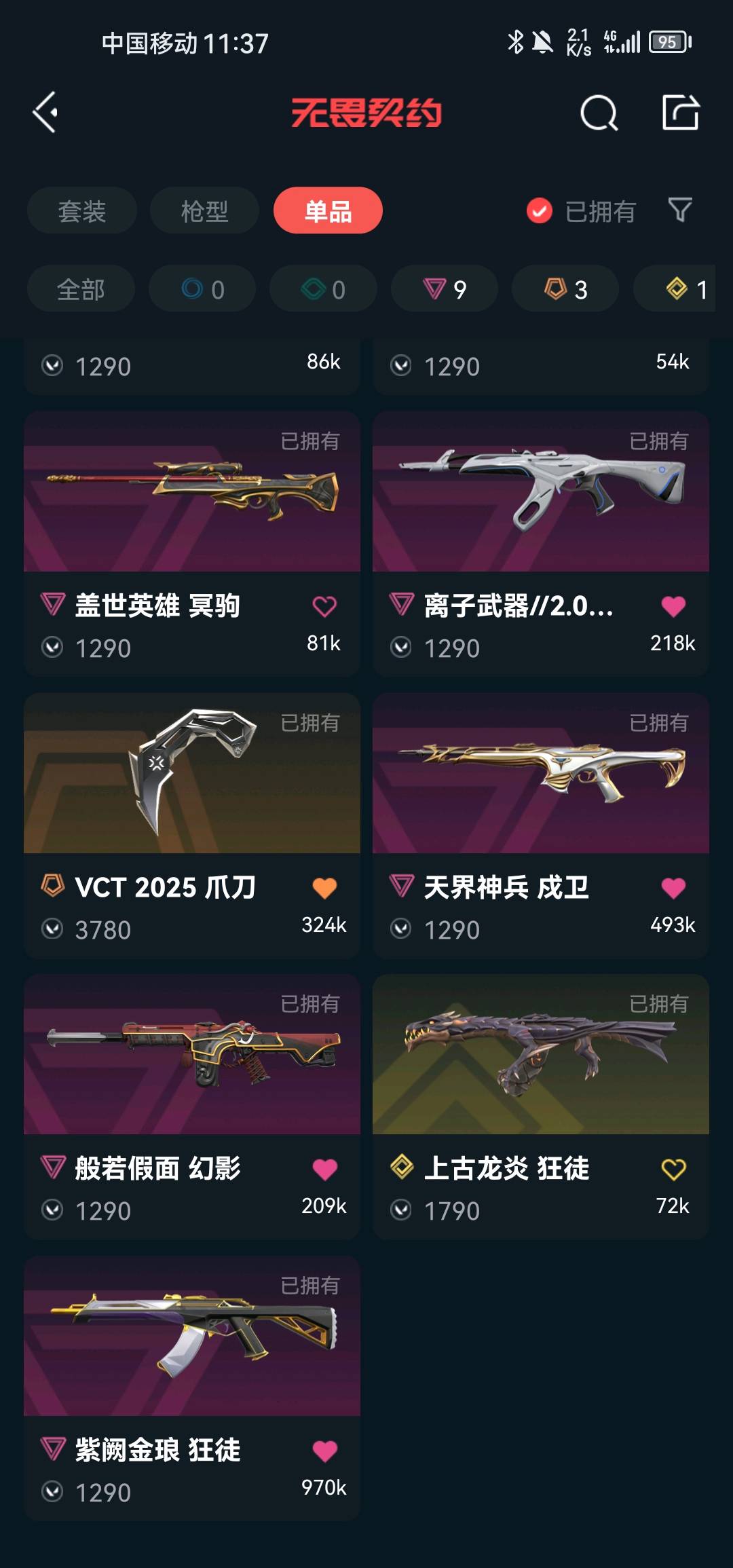Open the 紫阙金琅 狂徒 skin card
The image size is (733, 1568).
(191, 1336)
